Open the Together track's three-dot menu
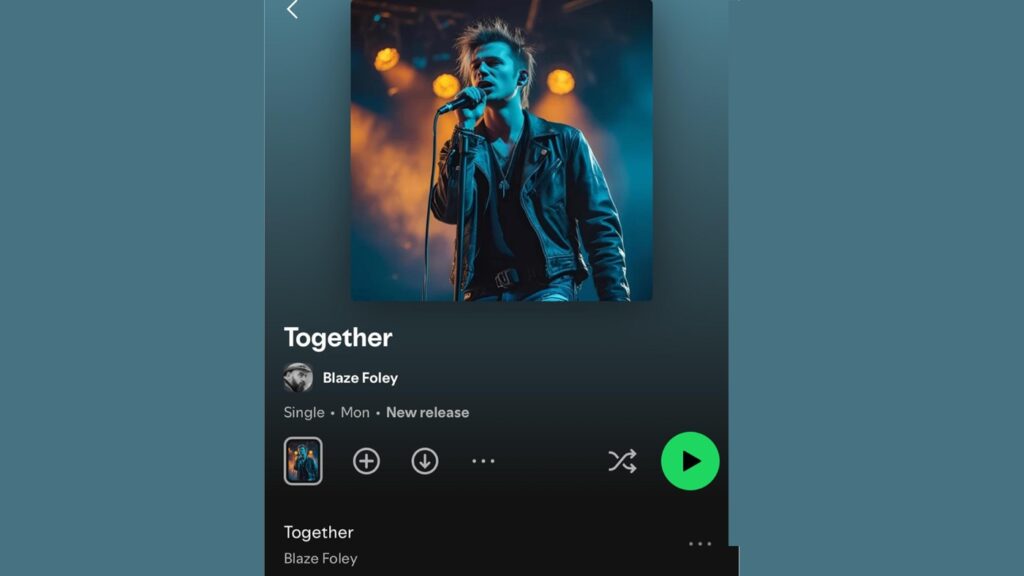This screenshot has height=576, width=1024. 700,544
